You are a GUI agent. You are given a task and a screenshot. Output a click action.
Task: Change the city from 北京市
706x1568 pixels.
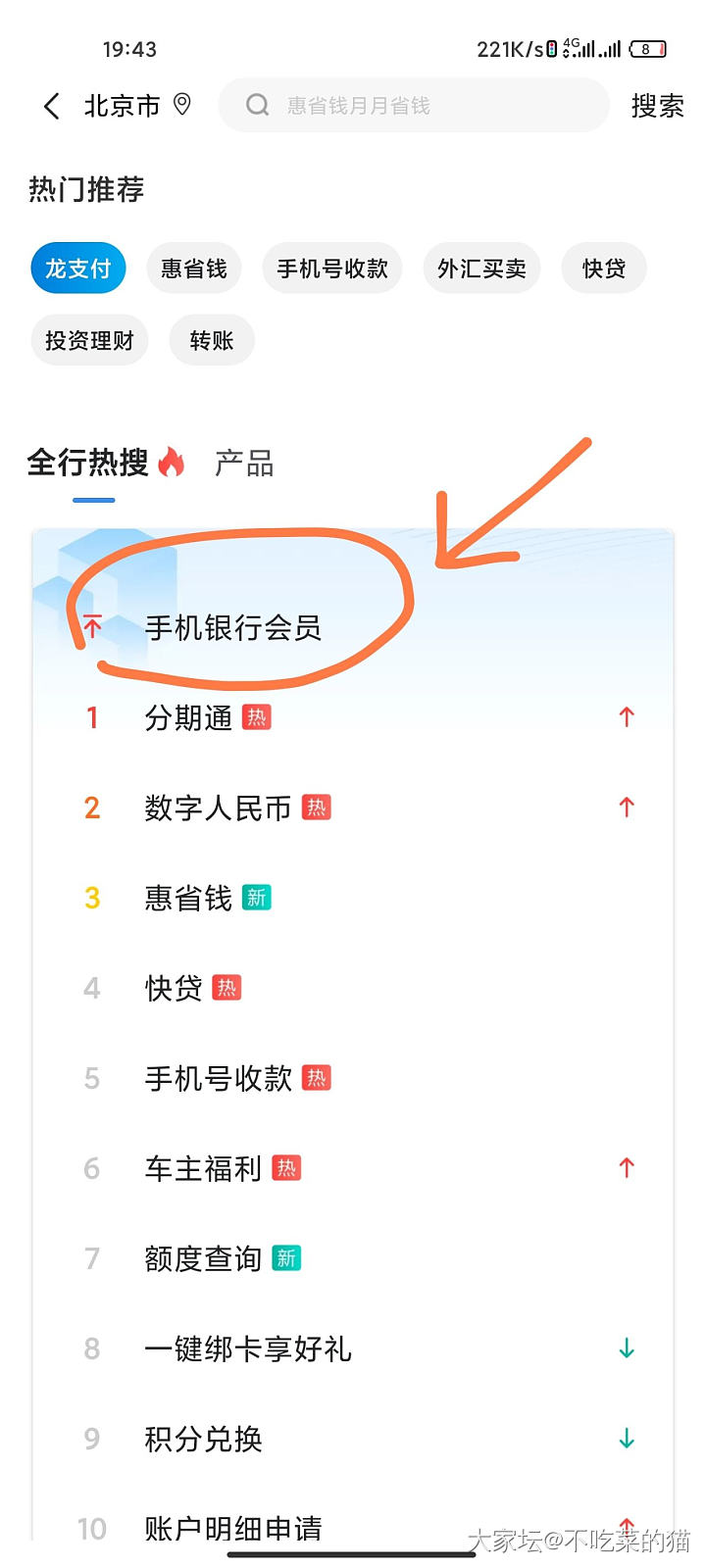(135, 106)
